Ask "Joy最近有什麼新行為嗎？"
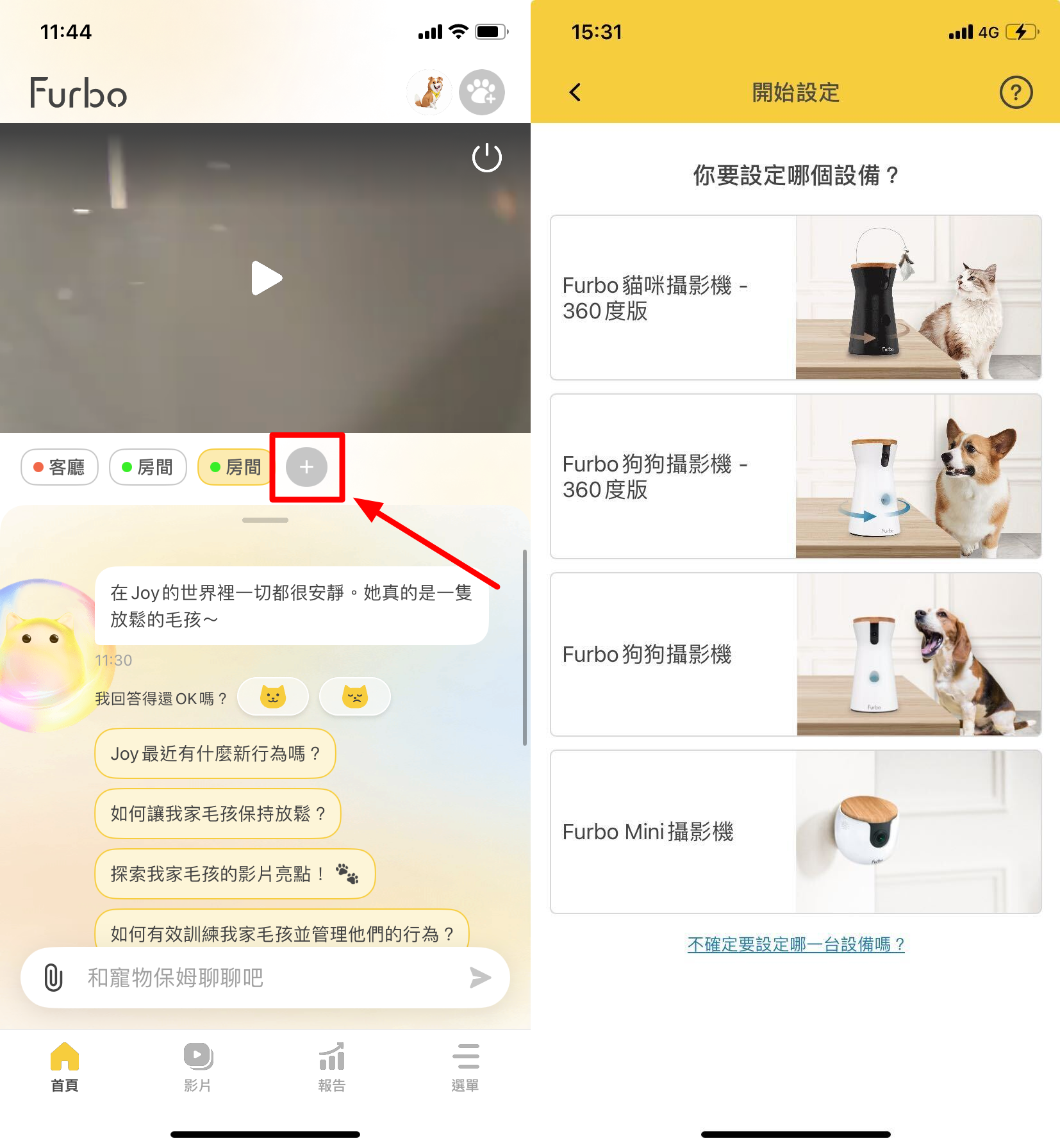The width and height of the screenshot is (1060, 1148). [215, 753]
